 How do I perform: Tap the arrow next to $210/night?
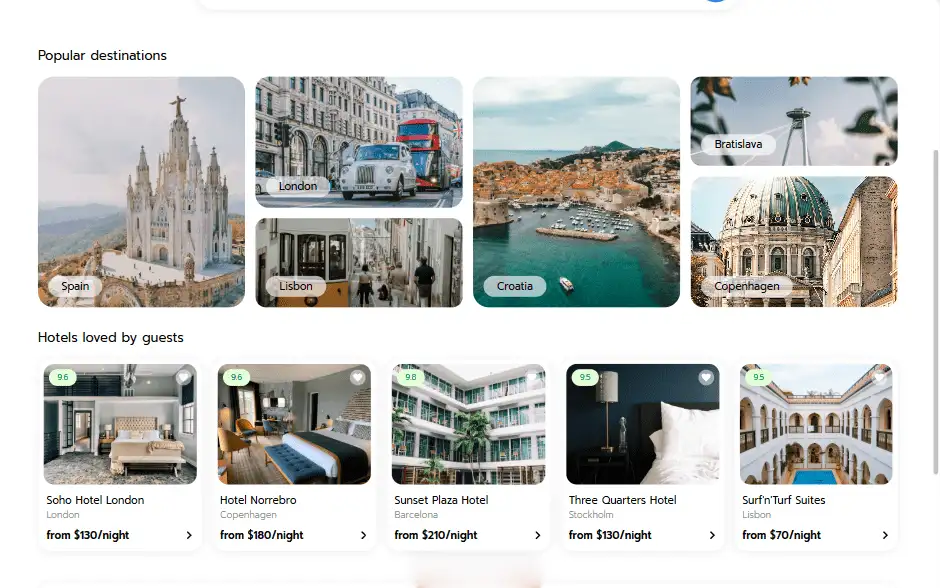tap(538, 535)
